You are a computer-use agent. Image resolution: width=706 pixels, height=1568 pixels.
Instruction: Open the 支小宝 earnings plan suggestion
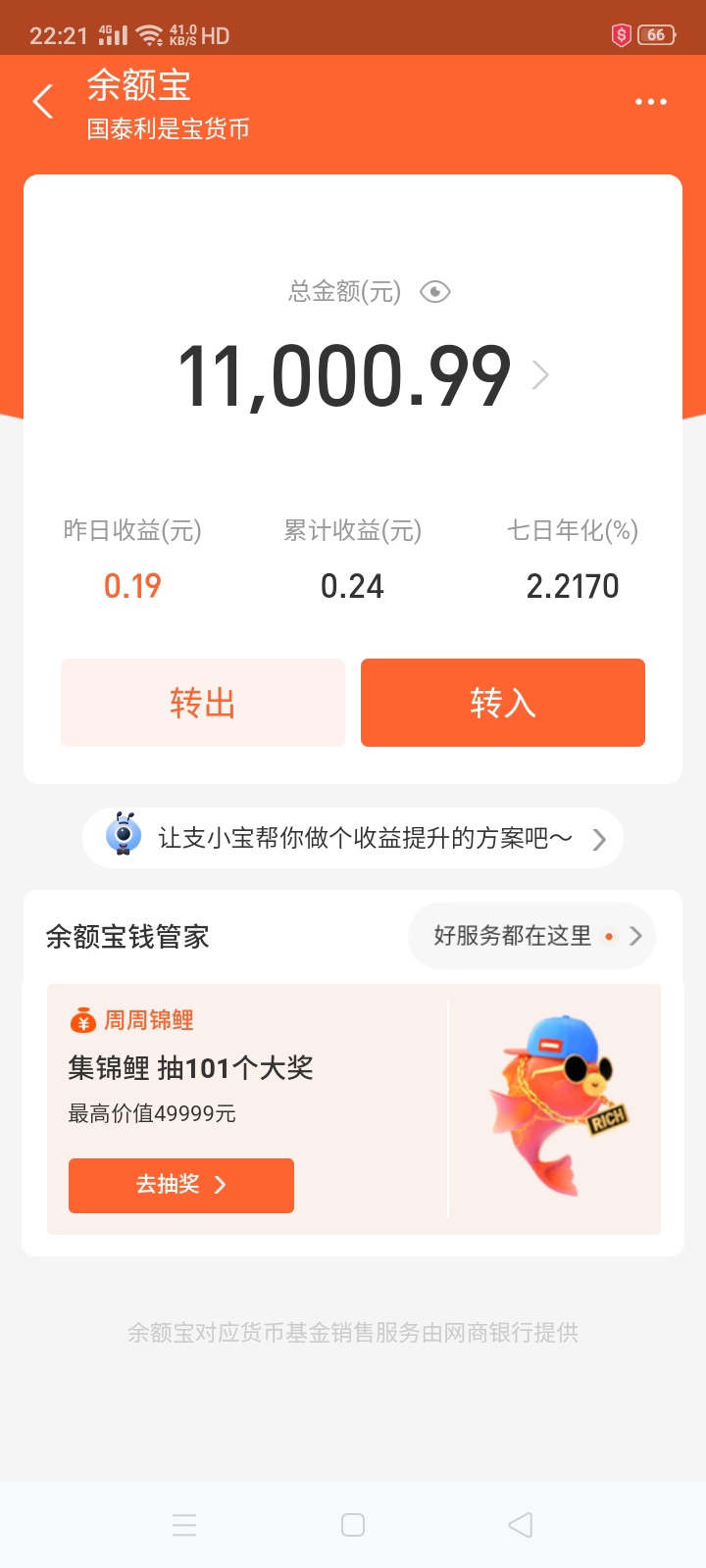[353, 838]
